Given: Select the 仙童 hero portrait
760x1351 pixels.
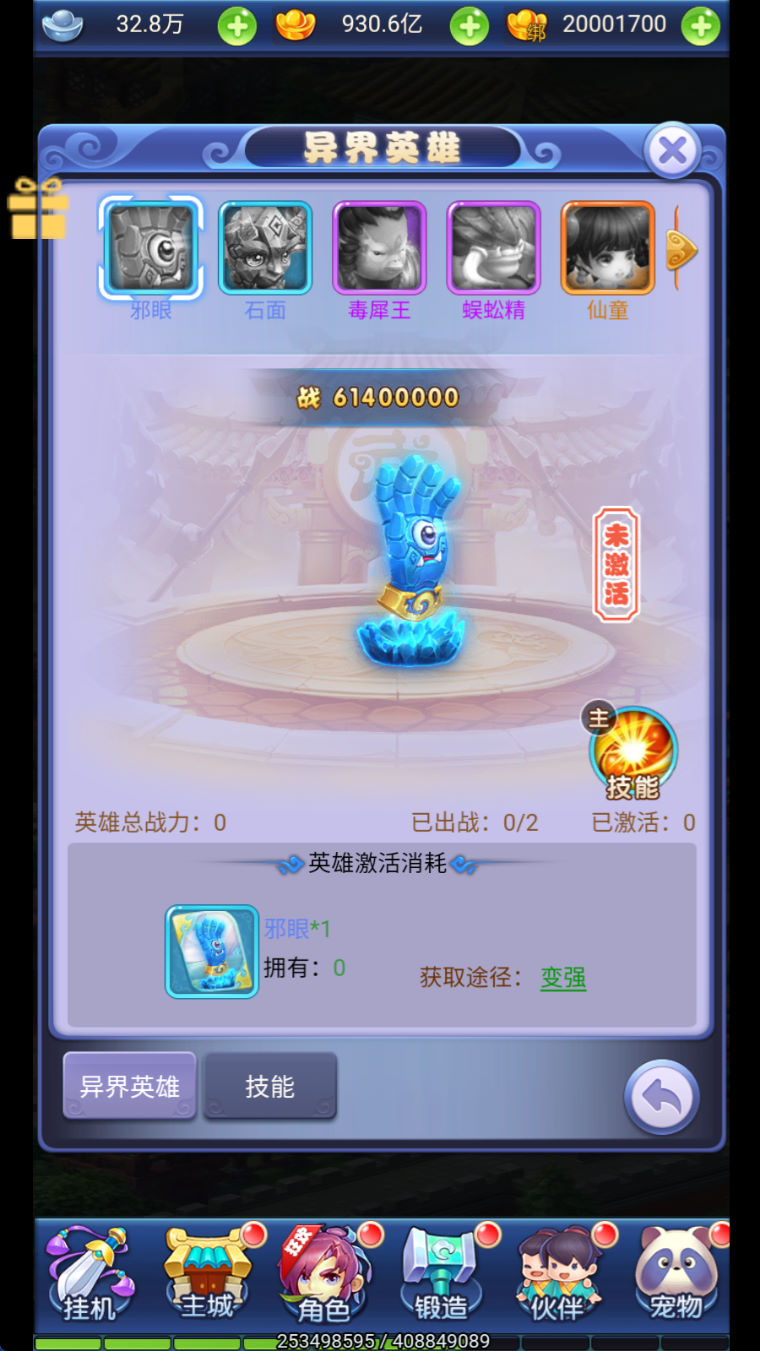Looking at the screenshot, I should tap(607, 247).
